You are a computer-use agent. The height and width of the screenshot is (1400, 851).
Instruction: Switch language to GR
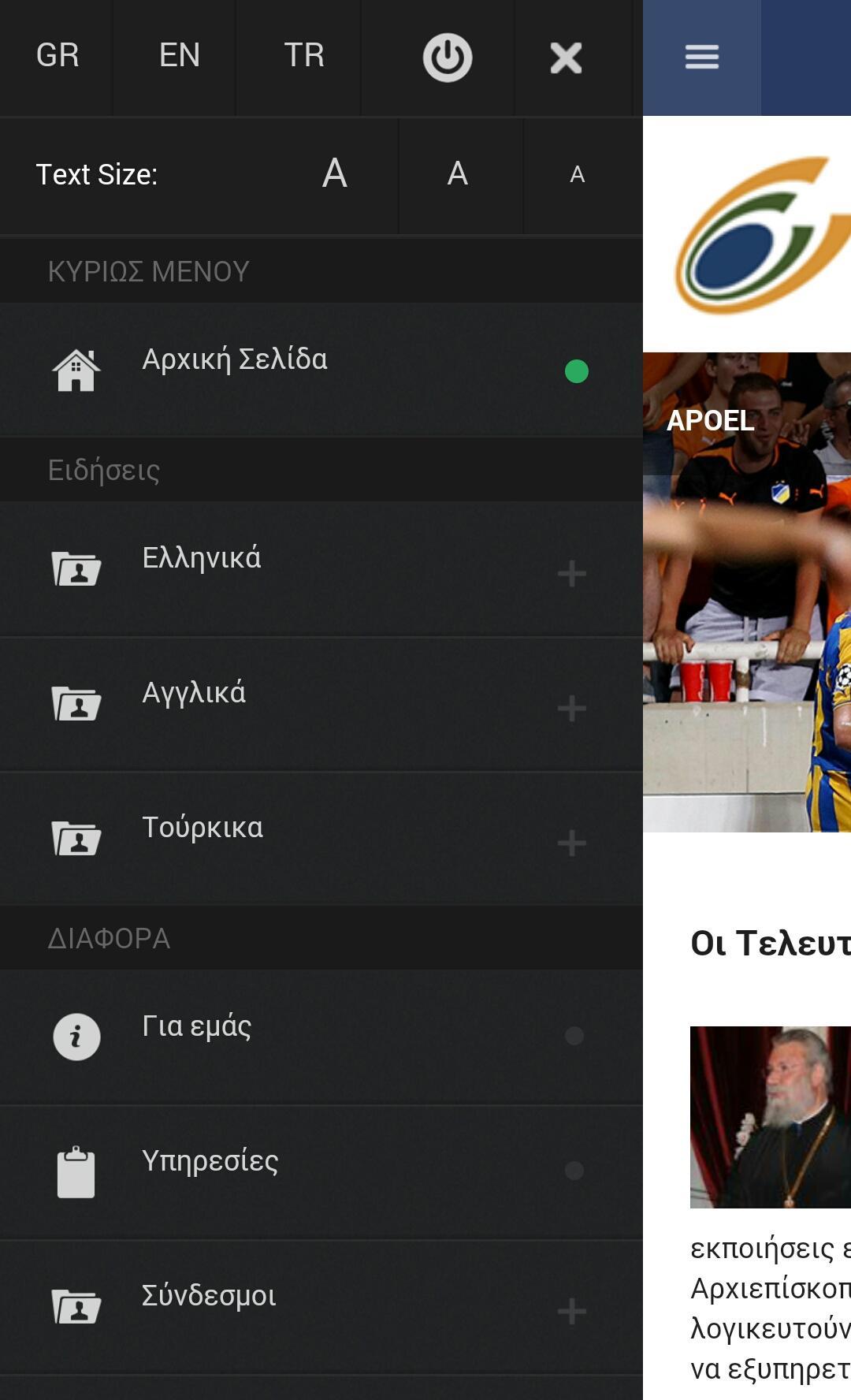click(58, 56)
